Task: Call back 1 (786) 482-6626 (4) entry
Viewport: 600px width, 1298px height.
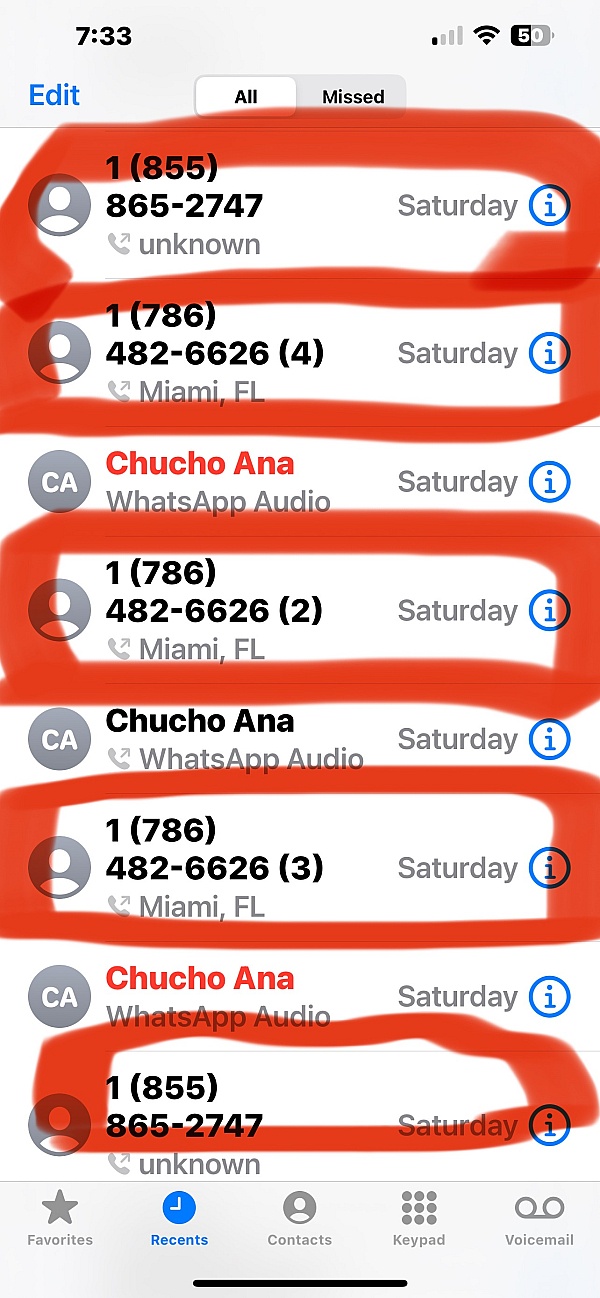Action: click(300, 353)
